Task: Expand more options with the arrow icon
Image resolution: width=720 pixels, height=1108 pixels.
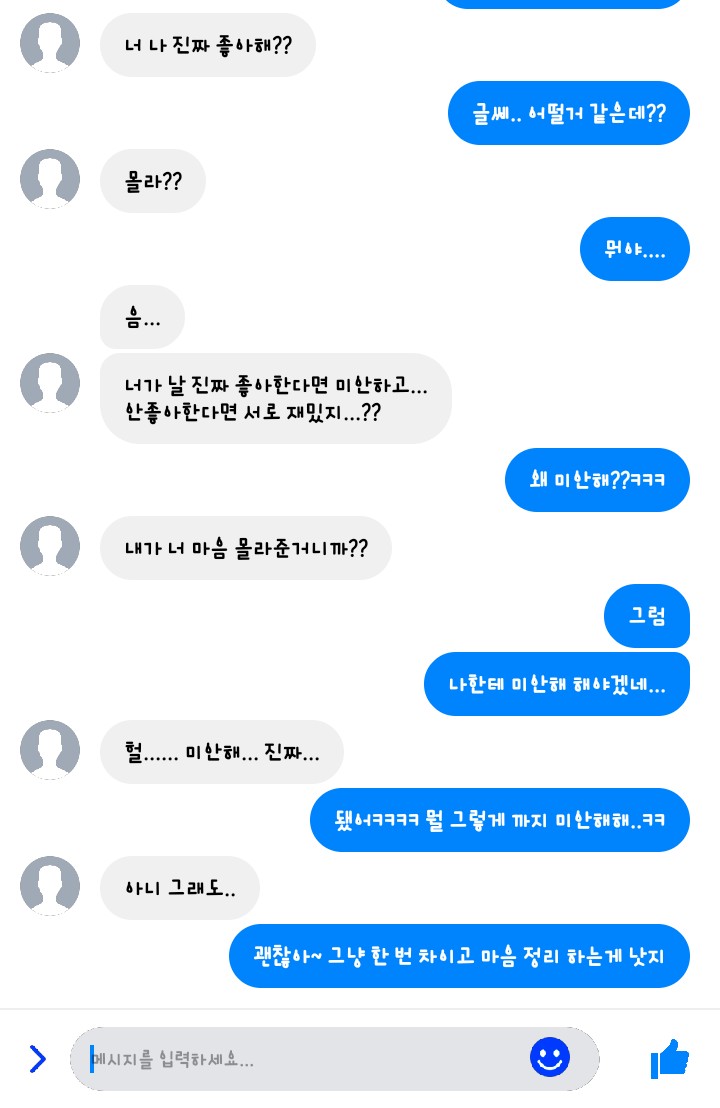Action: (x=38, y=1059)
